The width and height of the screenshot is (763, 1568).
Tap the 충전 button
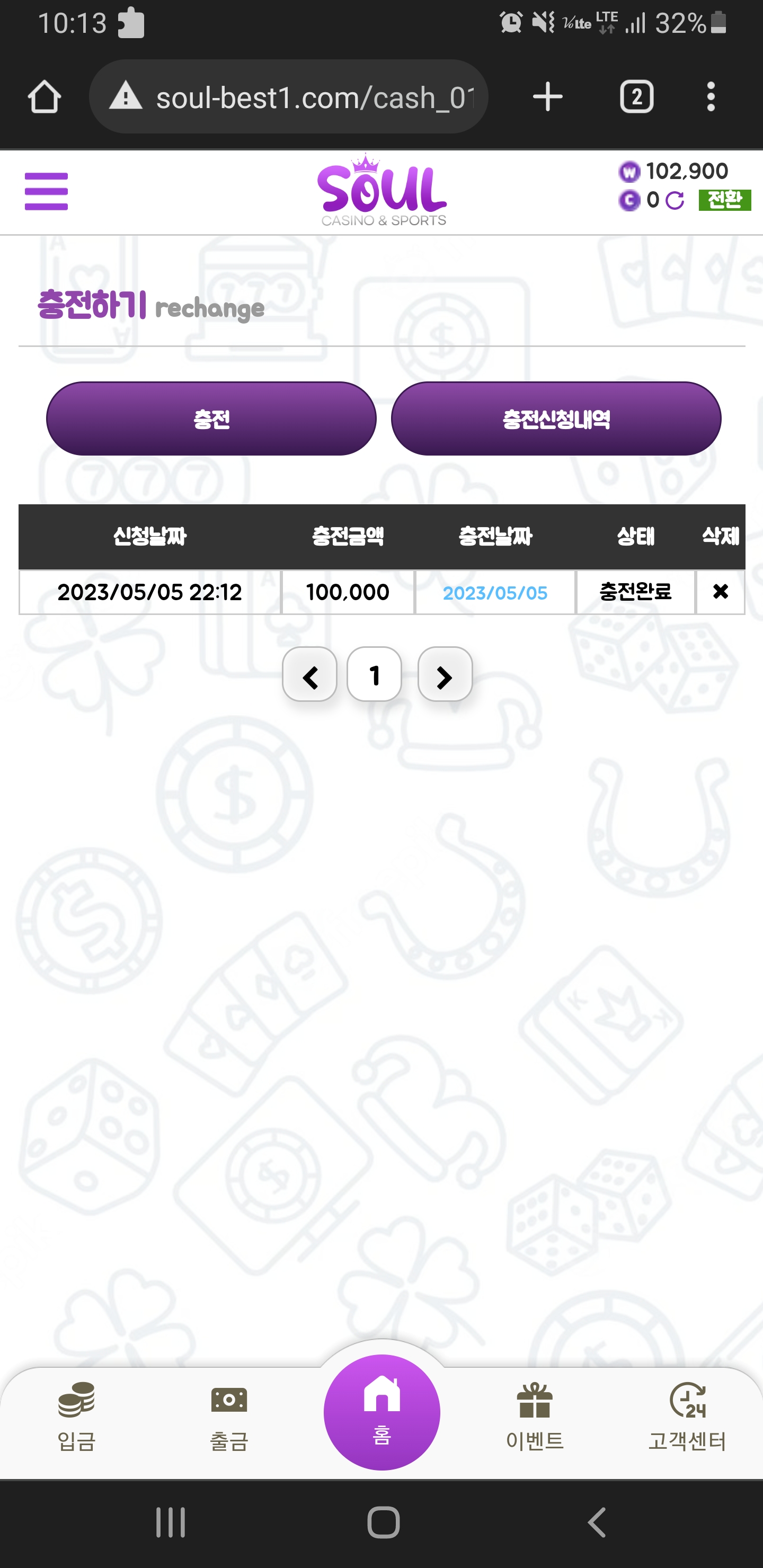pos(211,419)
